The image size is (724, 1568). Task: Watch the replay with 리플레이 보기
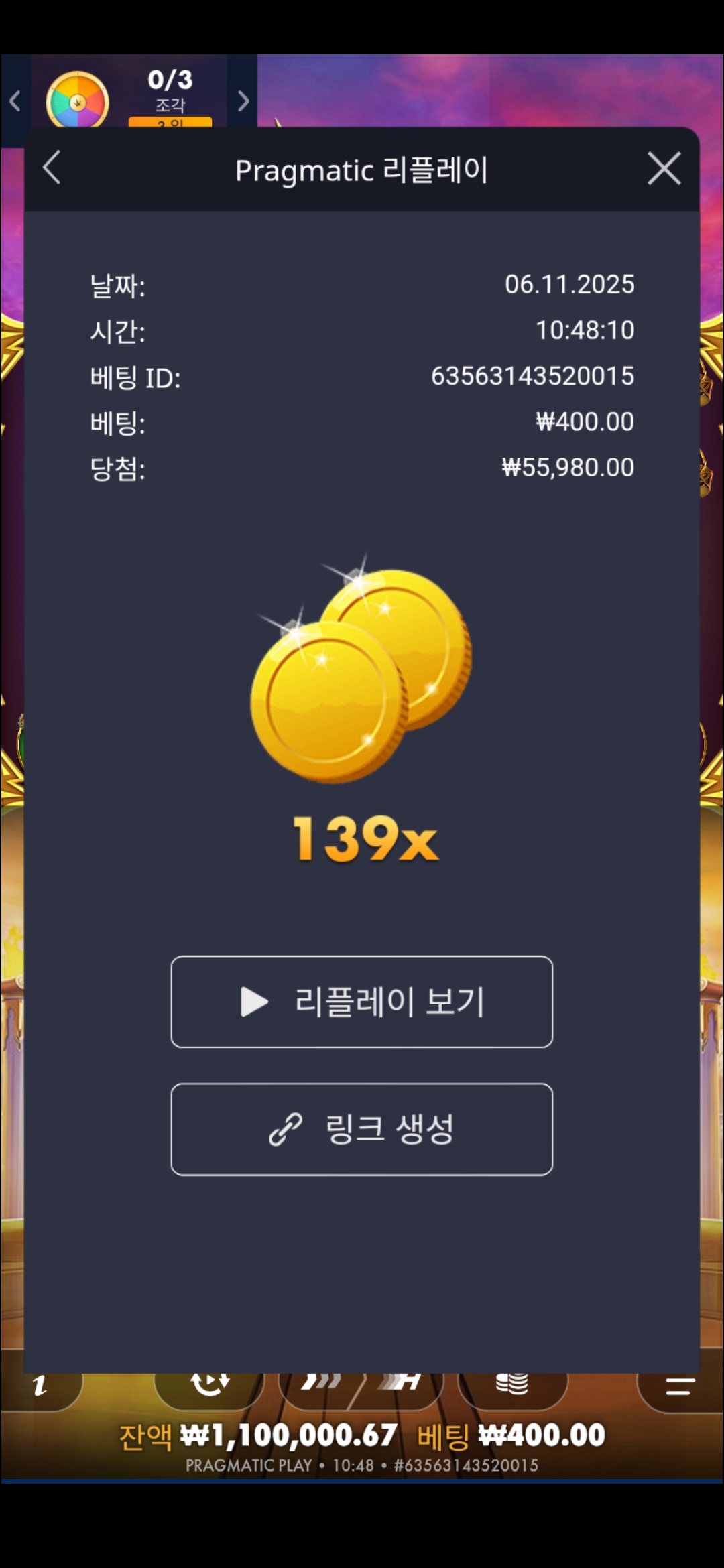(362, 1002)
